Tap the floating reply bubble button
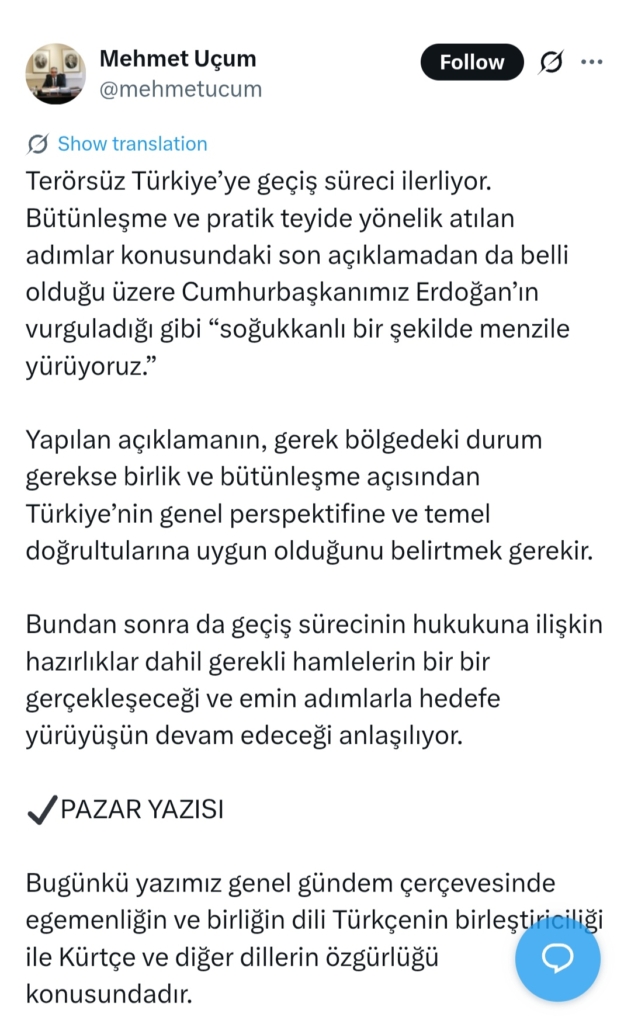 click(557, 959)
